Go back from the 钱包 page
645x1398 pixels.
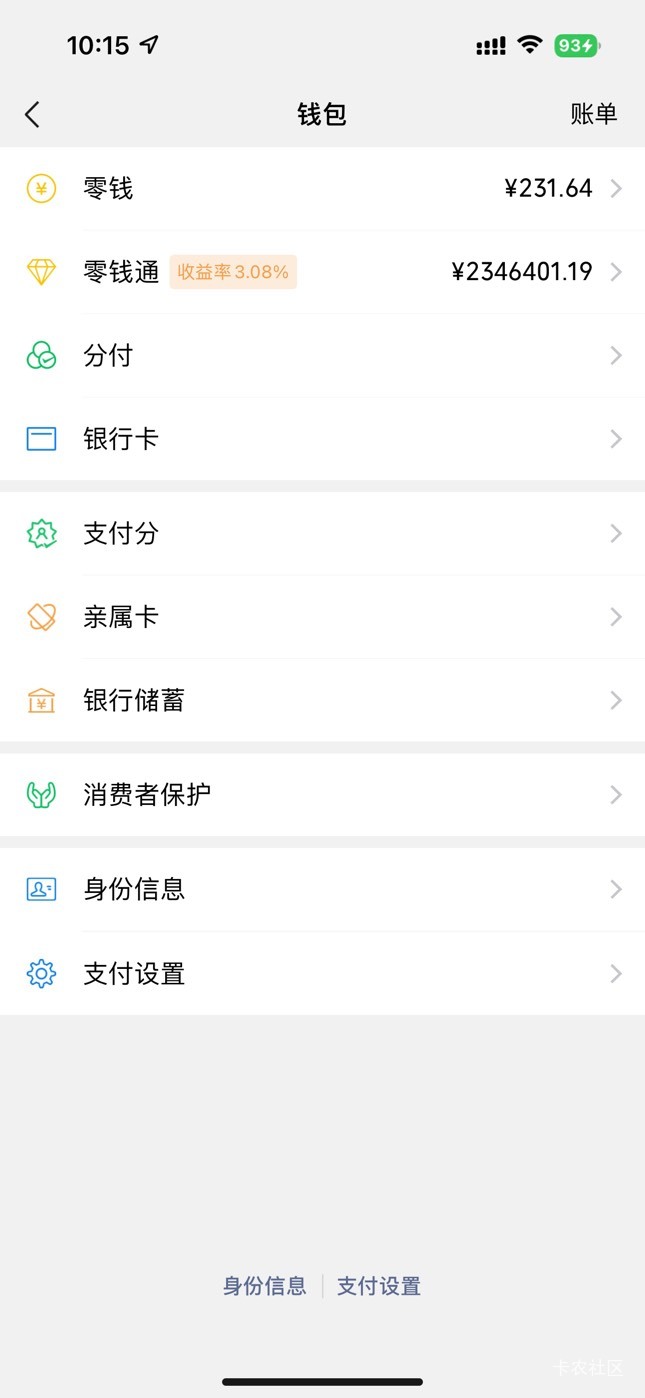tap(32, 114)
